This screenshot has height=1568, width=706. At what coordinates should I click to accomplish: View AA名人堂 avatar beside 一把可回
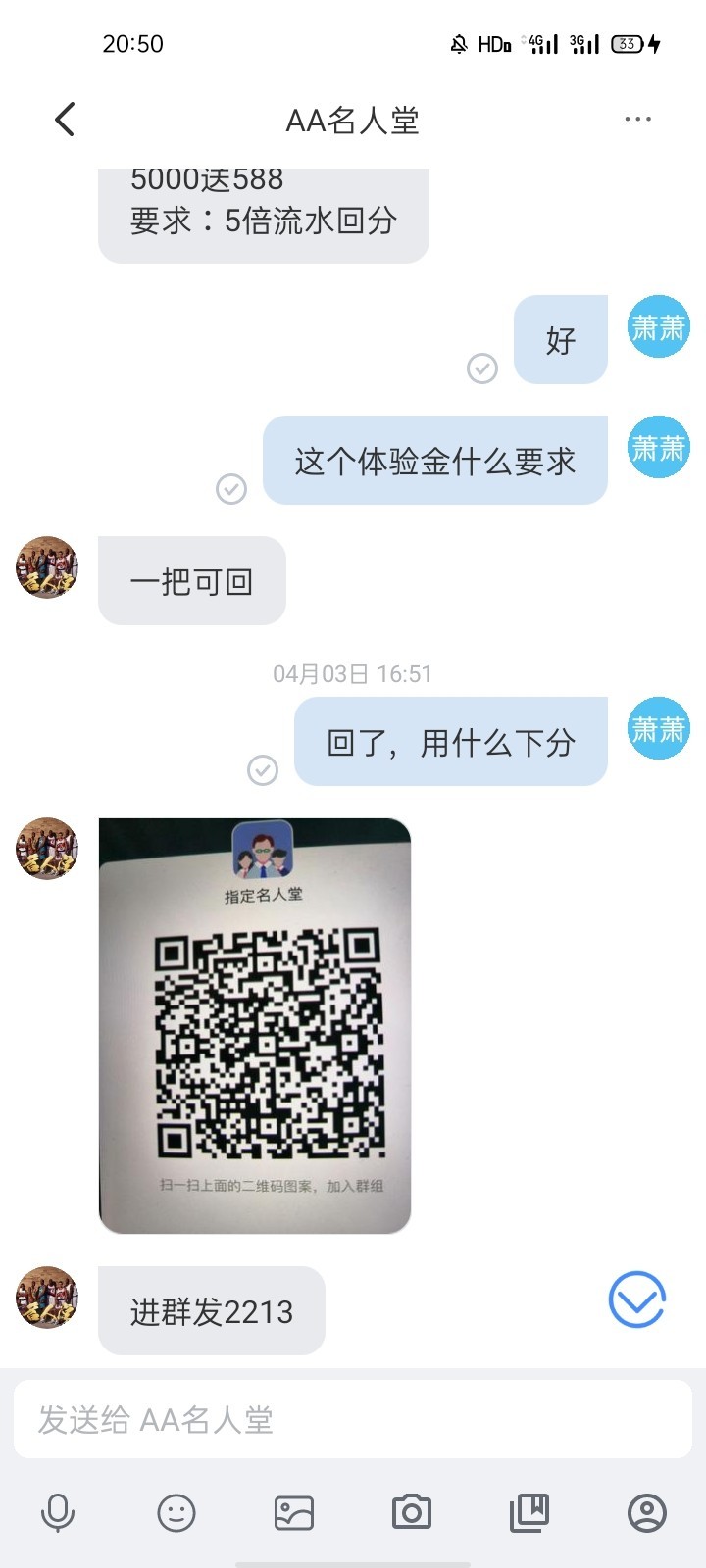click(47, 567)
